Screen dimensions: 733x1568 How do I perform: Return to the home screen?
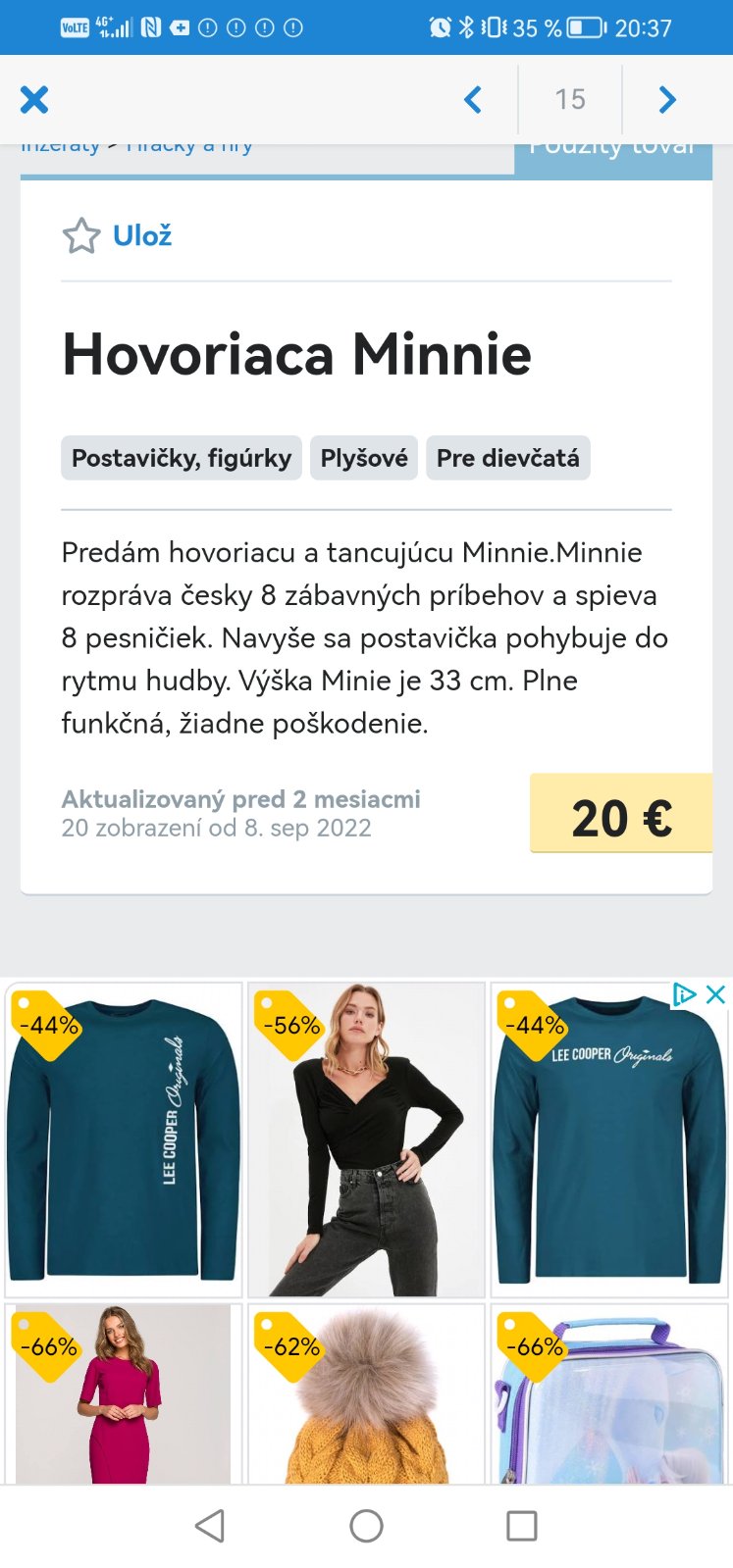tap(366, 1526)
